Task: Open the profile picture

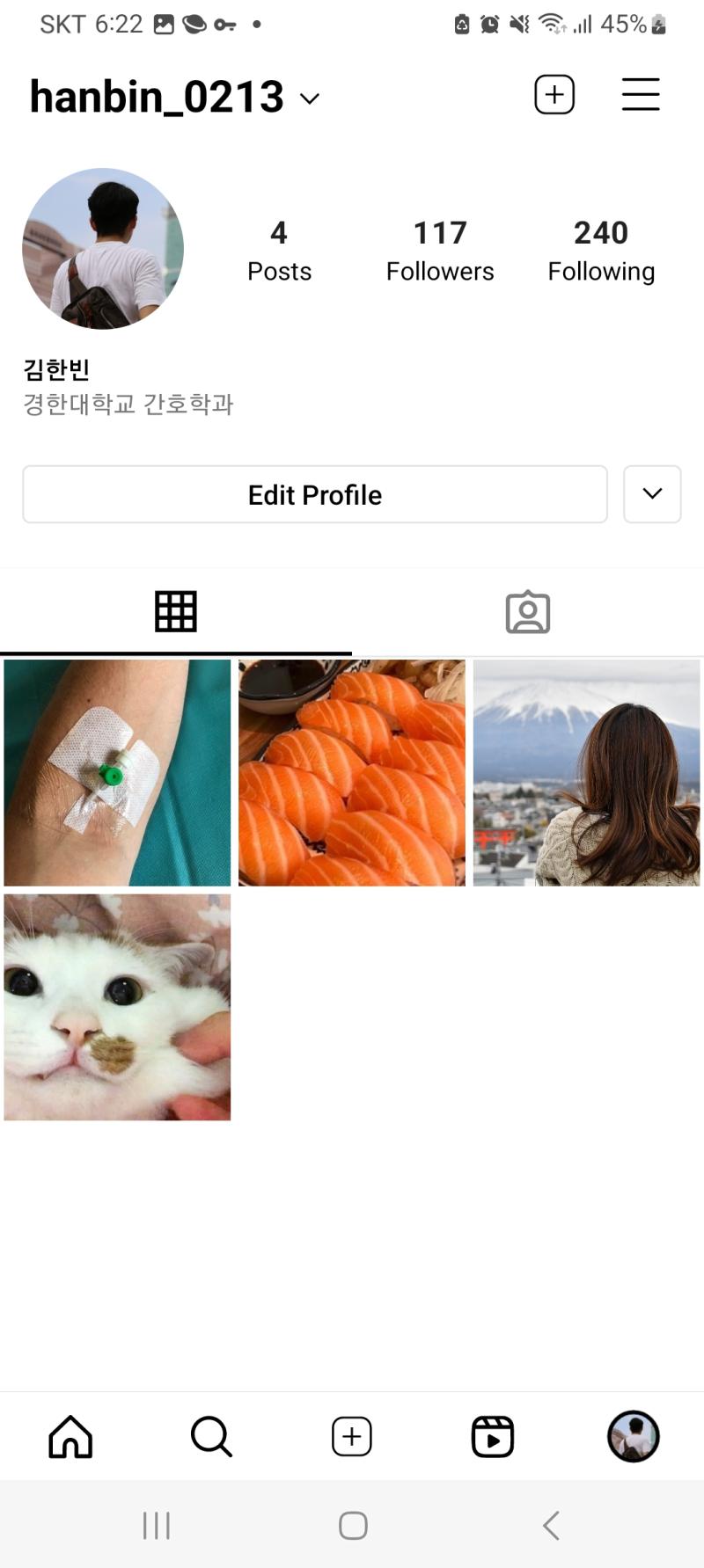Action: 103,249
